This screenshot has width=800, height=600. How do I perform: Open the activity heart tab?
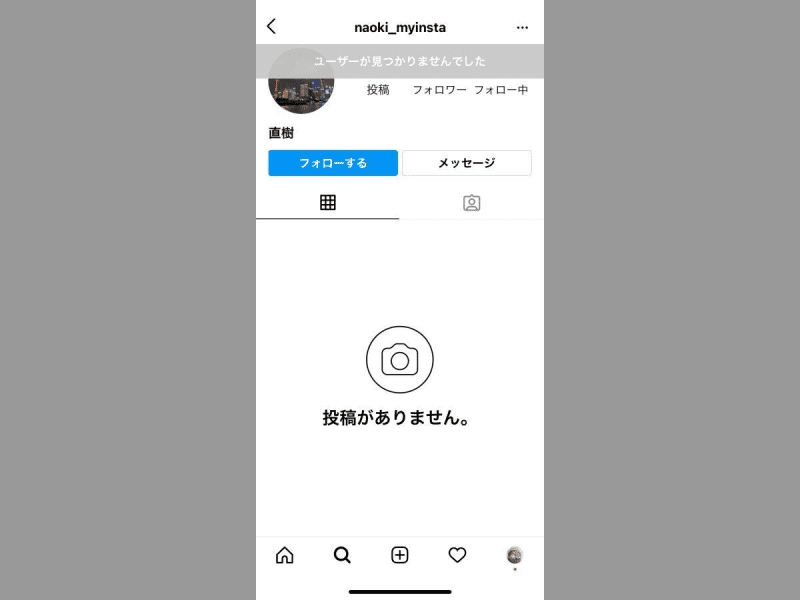pos(457,555)
